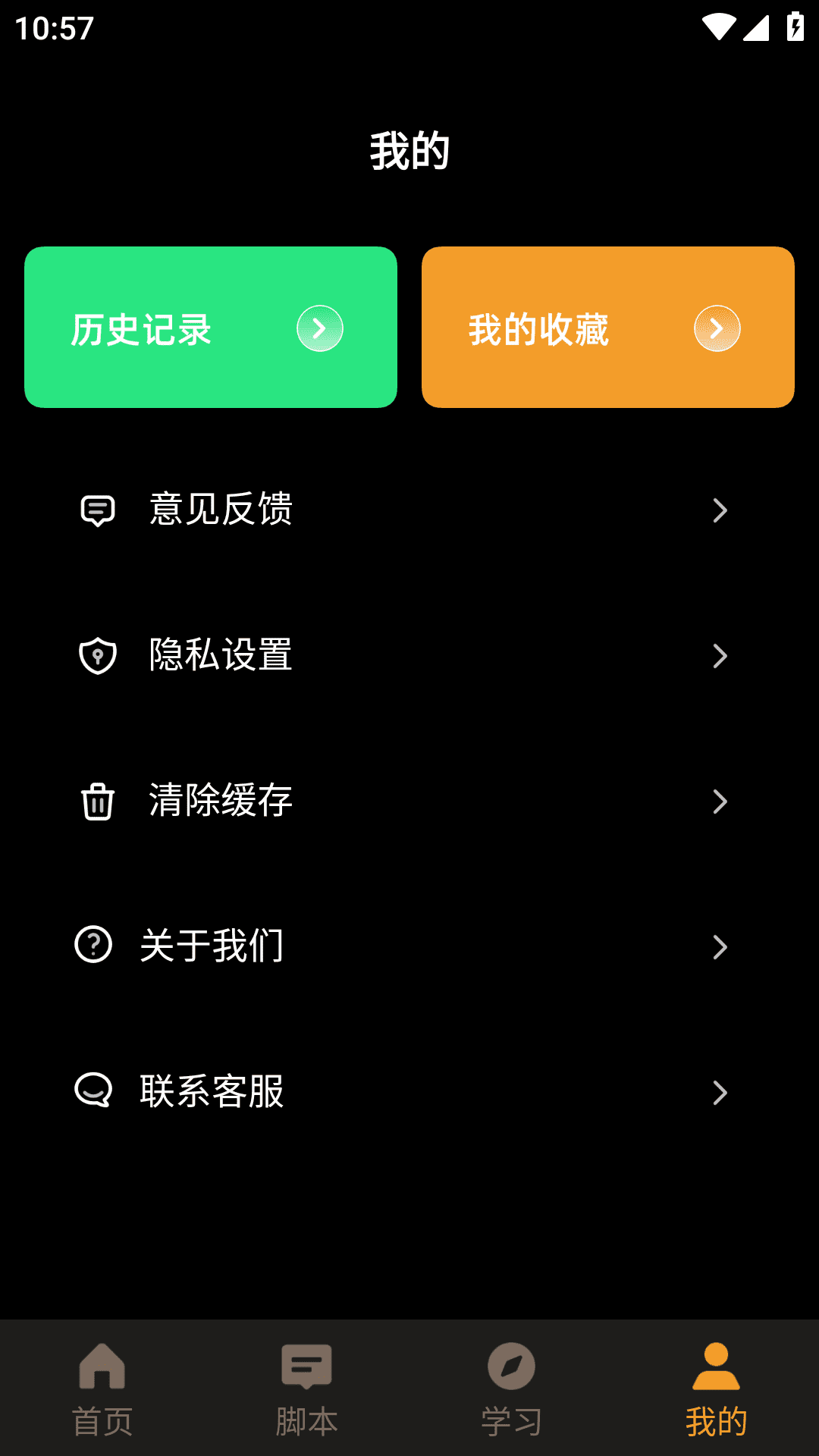
Task: Click the question mark icon beside 关于我们
Action: (x=92, y=945)
